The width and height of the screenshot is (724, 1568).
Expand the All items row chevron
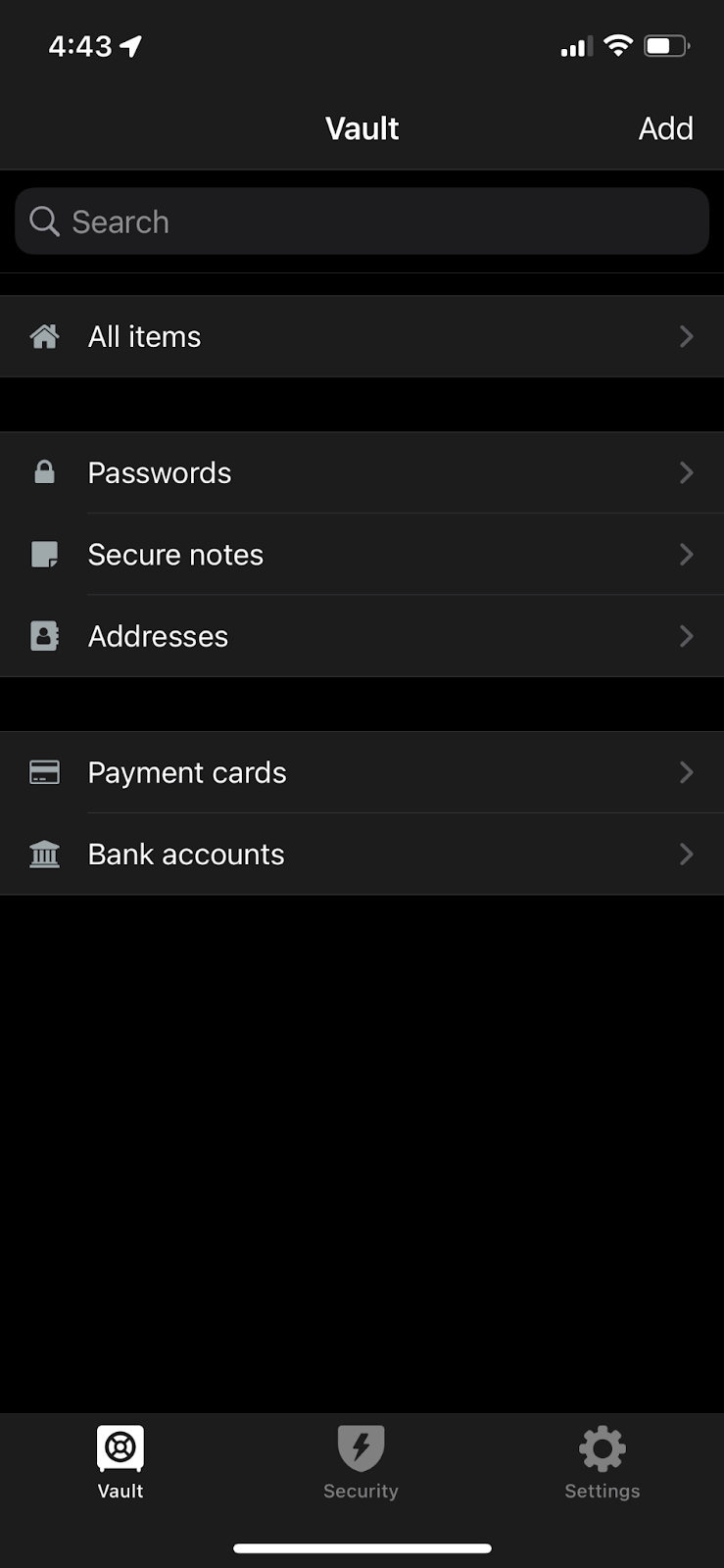click(x=687, y=336)
